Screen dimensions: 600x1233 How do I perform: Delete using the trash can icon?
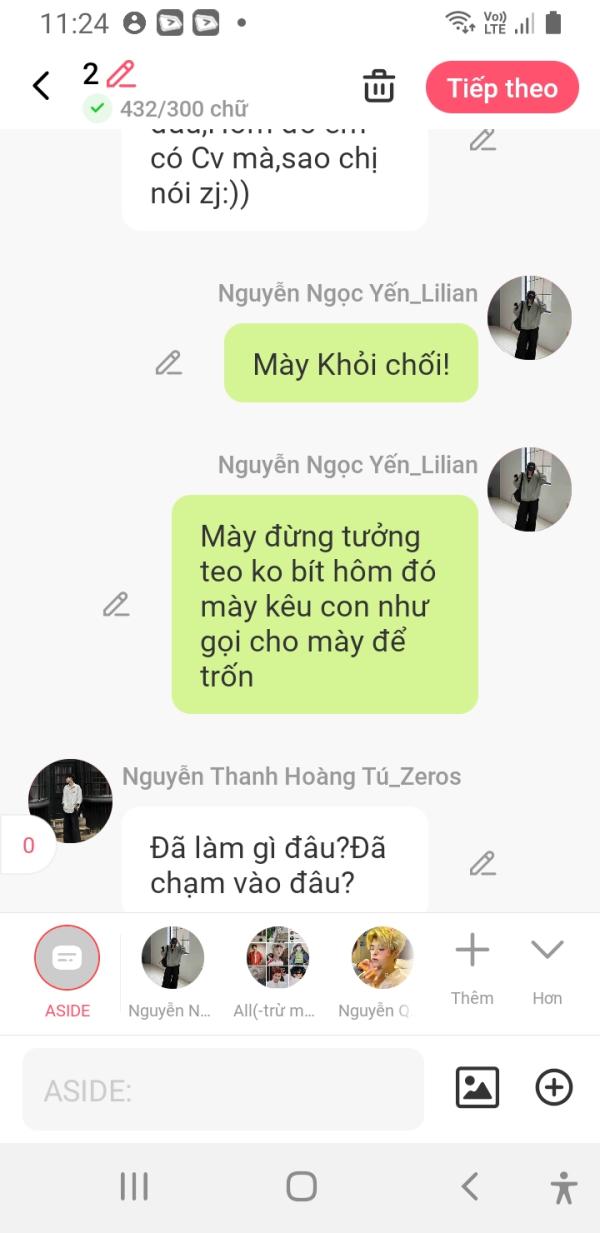pos(378,87)
